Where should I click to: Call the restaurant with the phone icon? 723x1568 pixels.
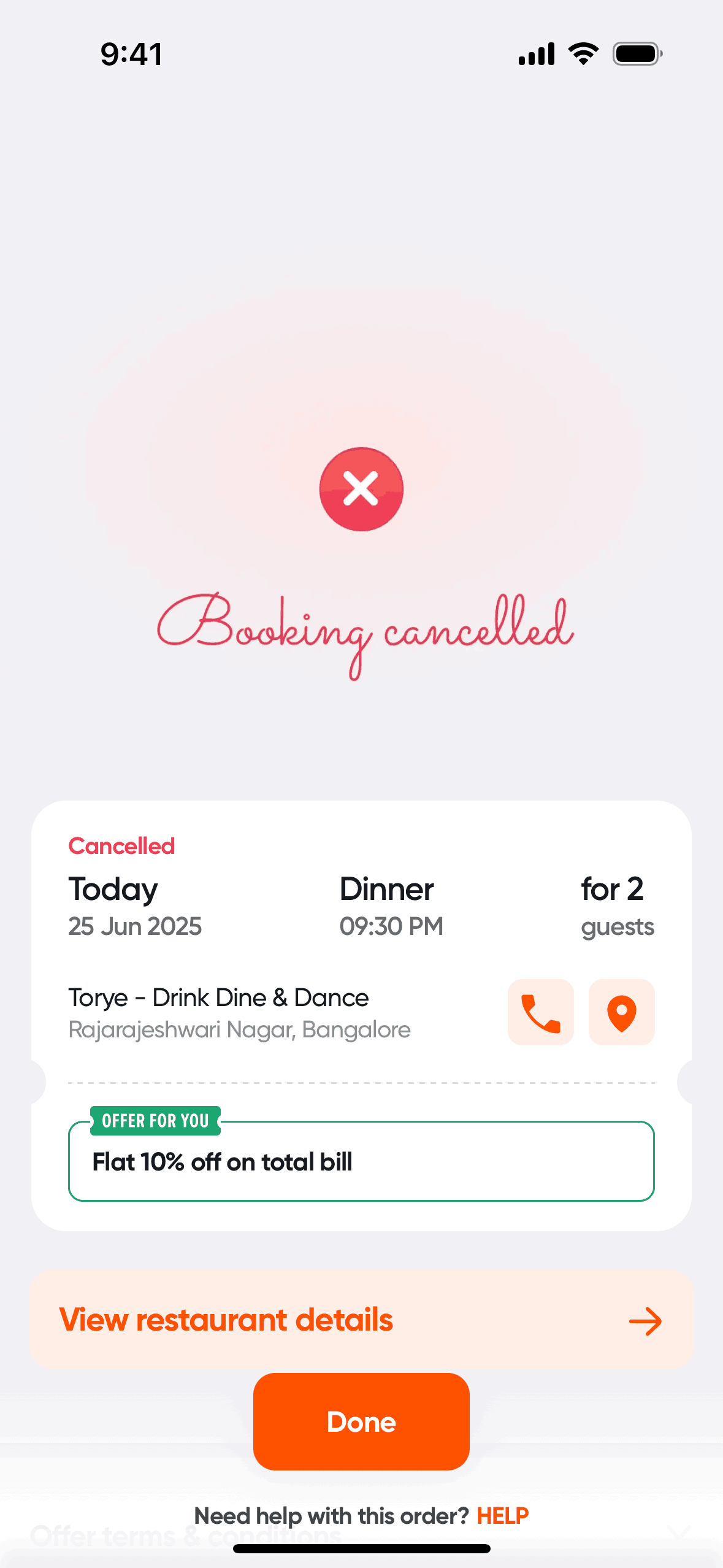[x=540, y=1012]
